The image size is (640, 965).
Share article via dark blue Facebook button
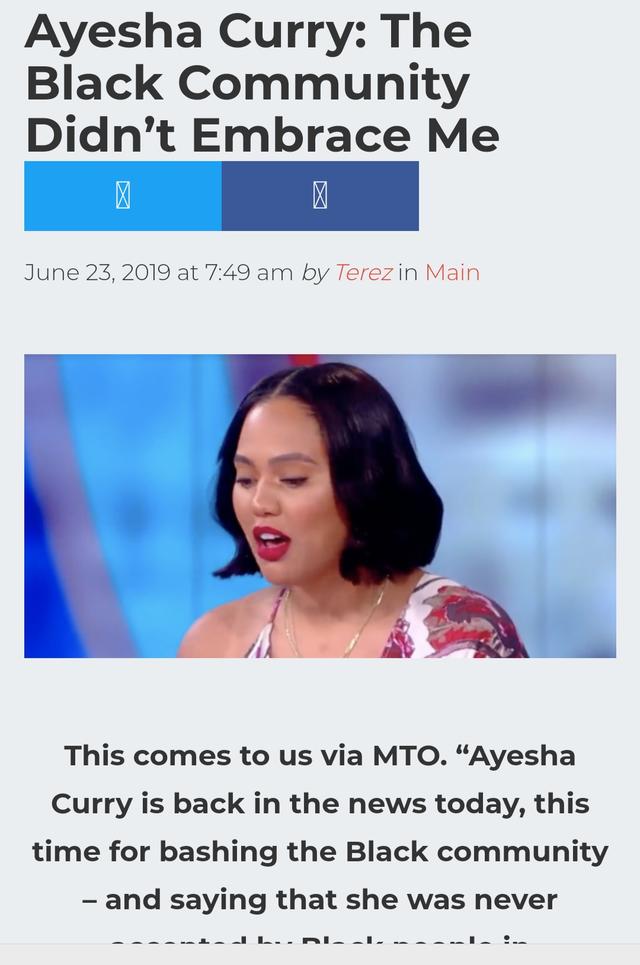tap(320, 196)
